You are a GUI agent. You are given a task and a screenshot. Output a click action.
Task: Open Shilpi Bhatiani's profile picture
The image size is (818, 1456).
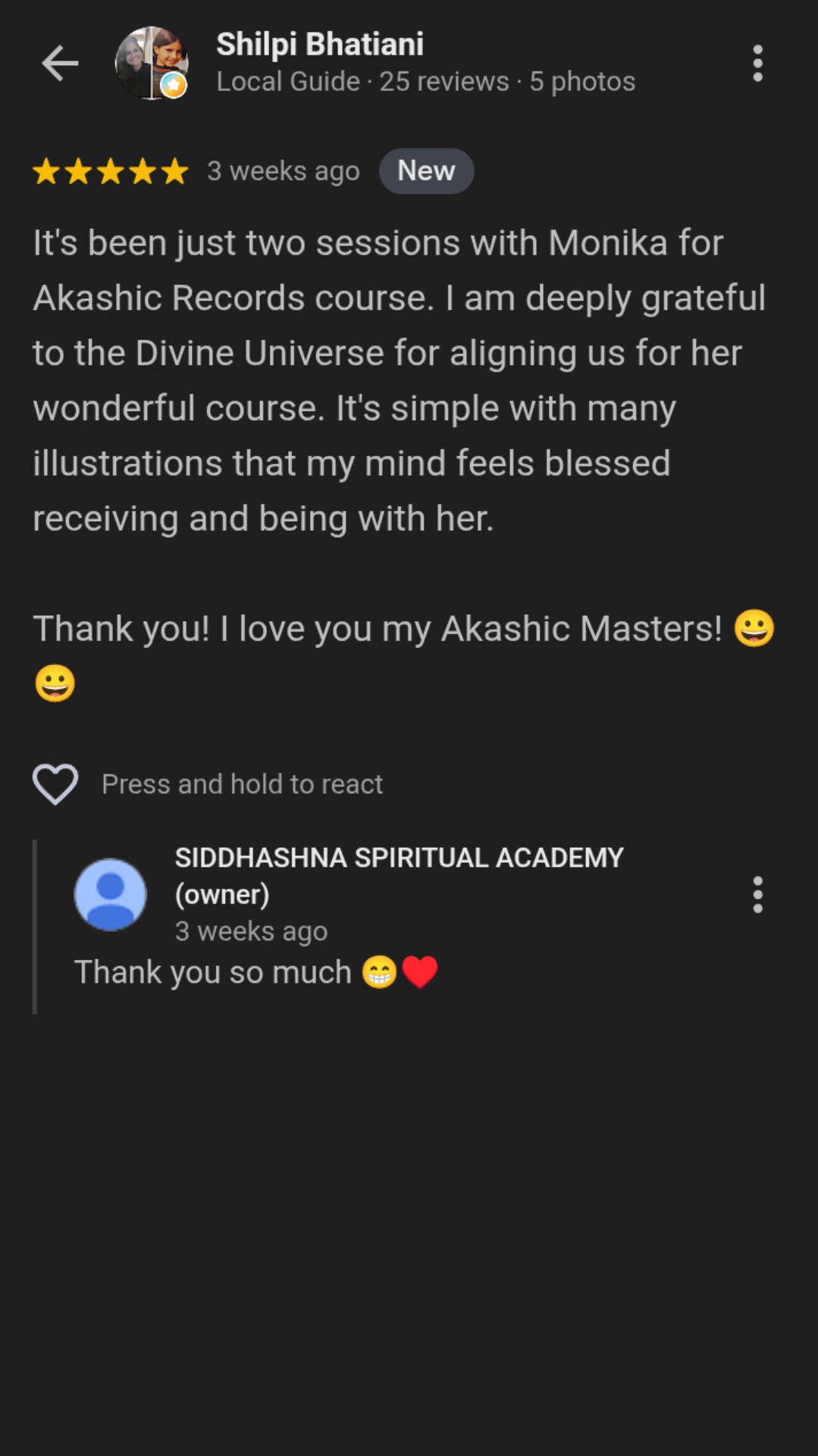point(152,63)
